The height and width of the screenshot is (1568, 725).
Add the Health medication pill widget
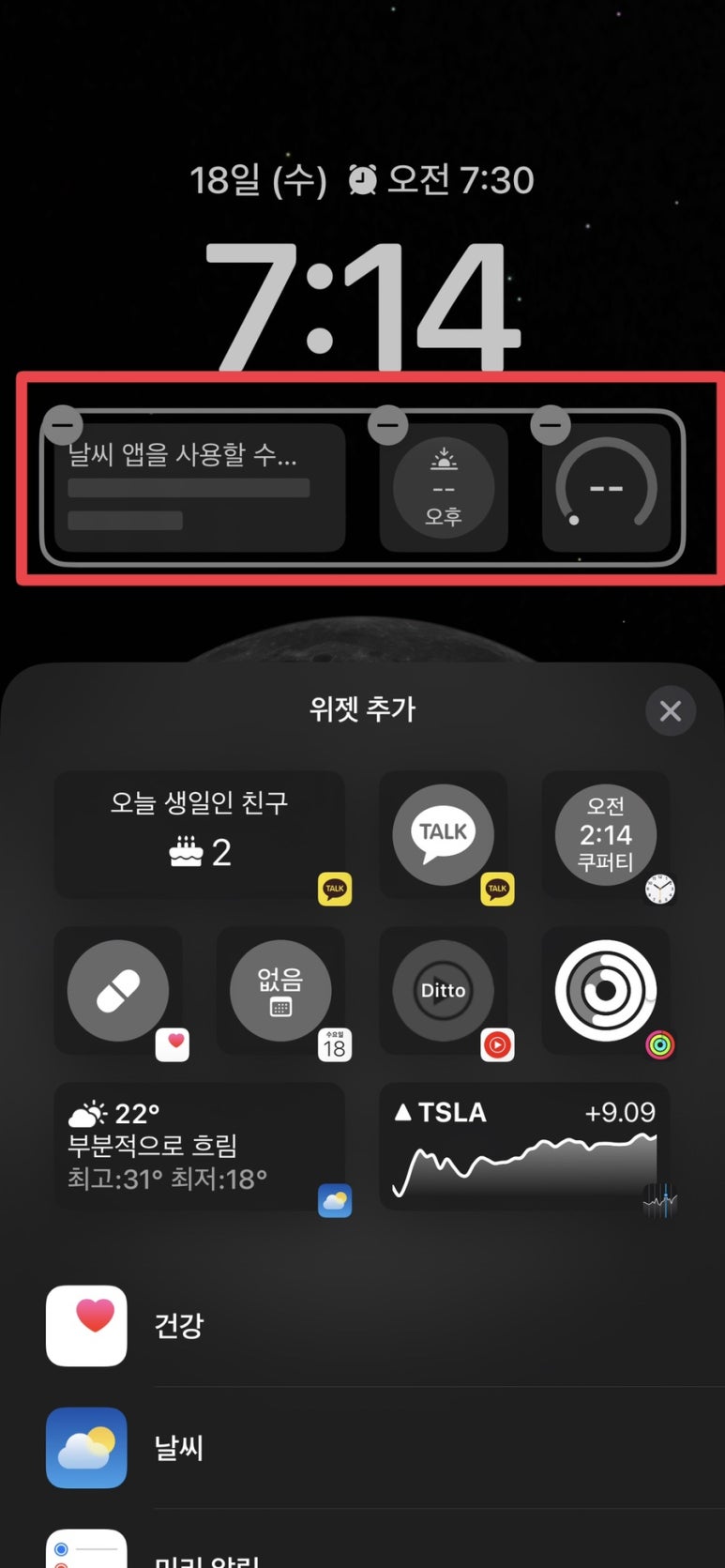point(118,990)
